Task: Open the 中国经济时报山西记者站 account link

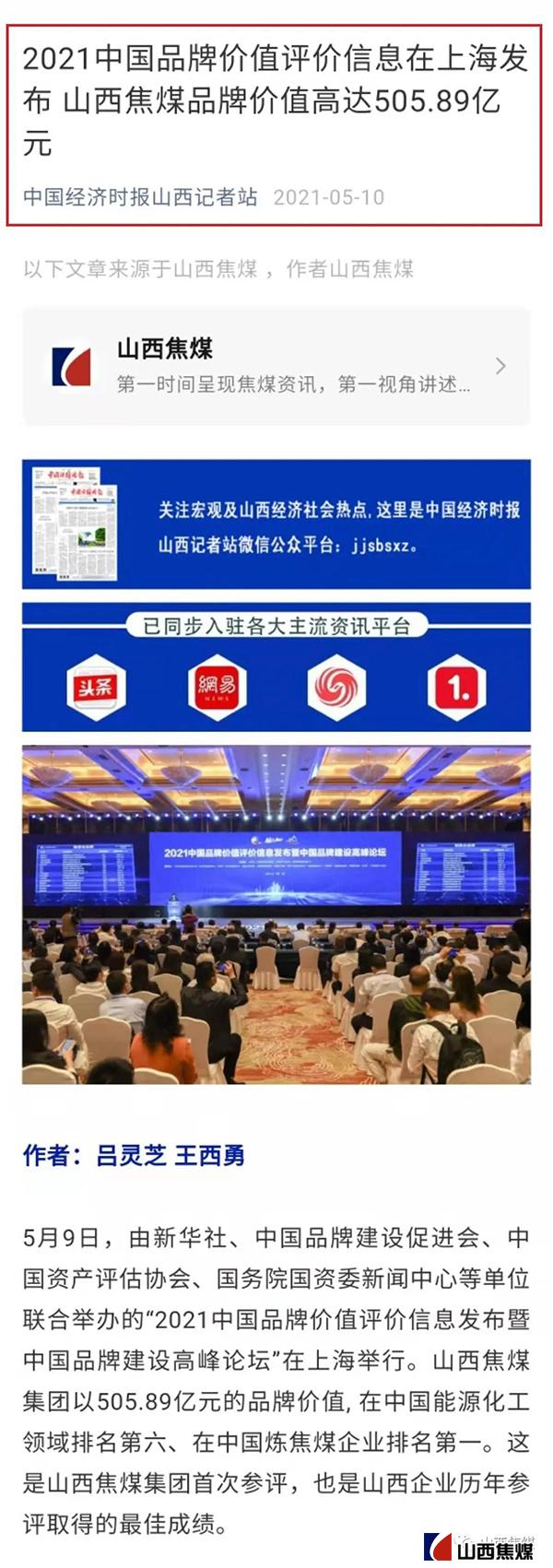Action: click(x=140, y=197)
